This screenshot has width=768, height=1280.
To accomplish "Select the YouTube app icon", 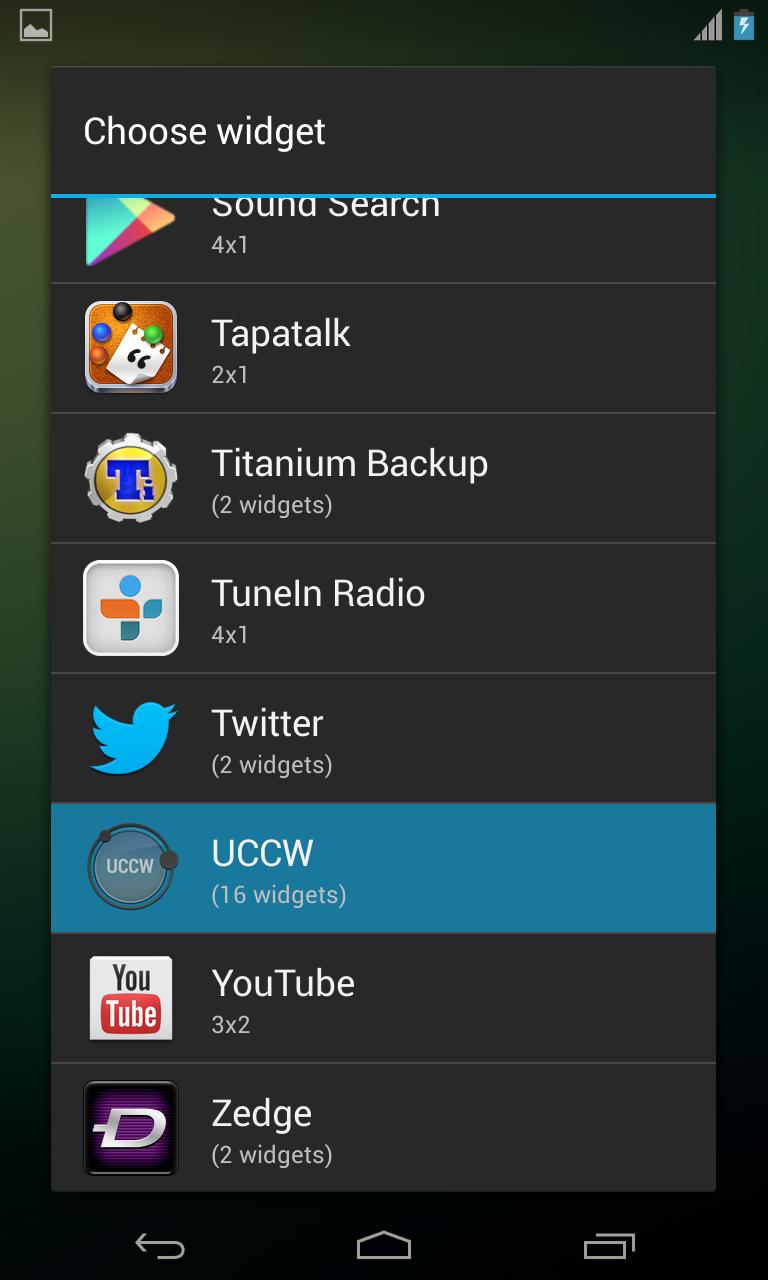I will click(x=130, y=998).
